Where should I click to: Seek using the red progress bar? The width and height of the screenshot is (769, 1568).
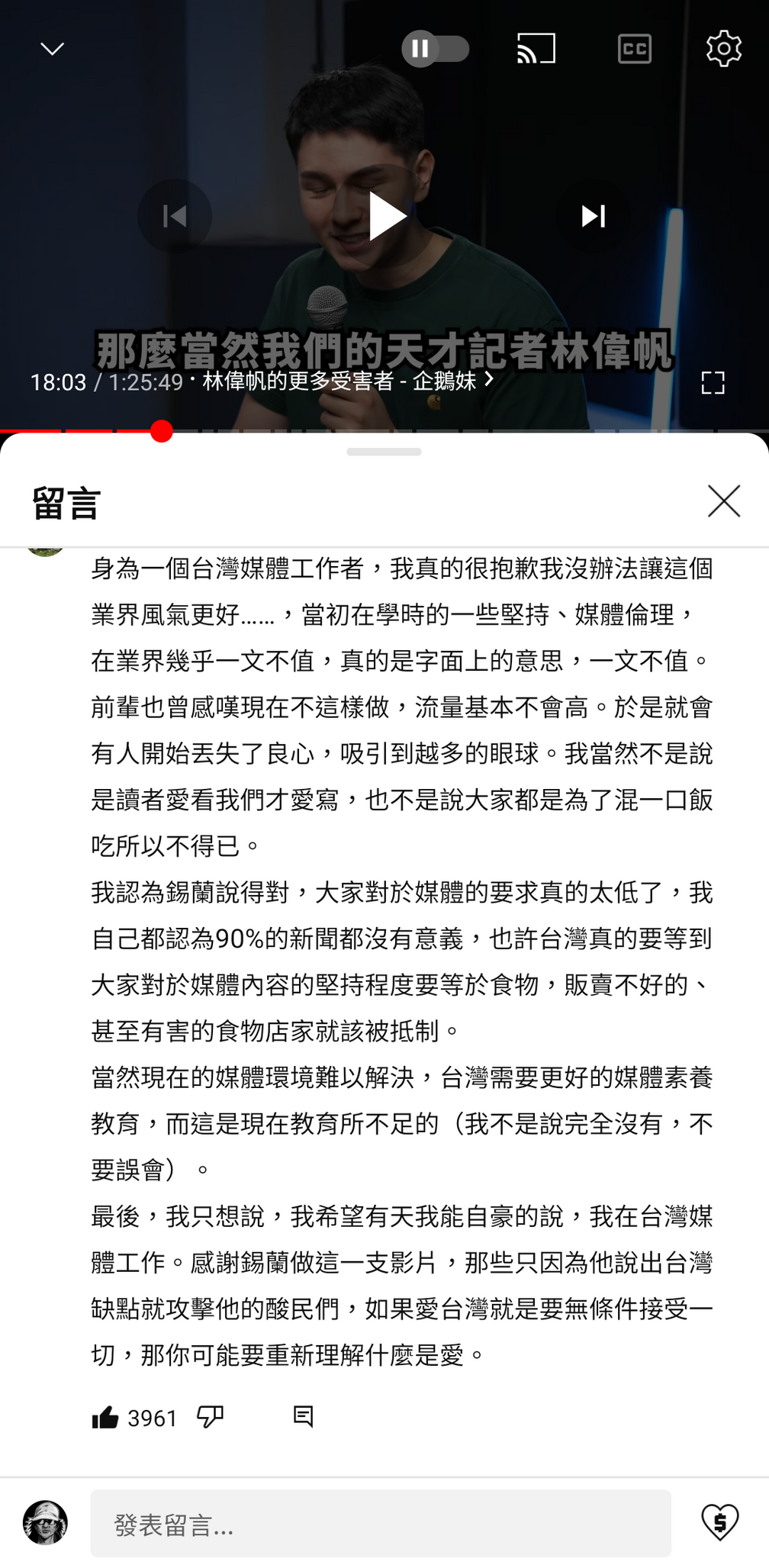point(384,431)
